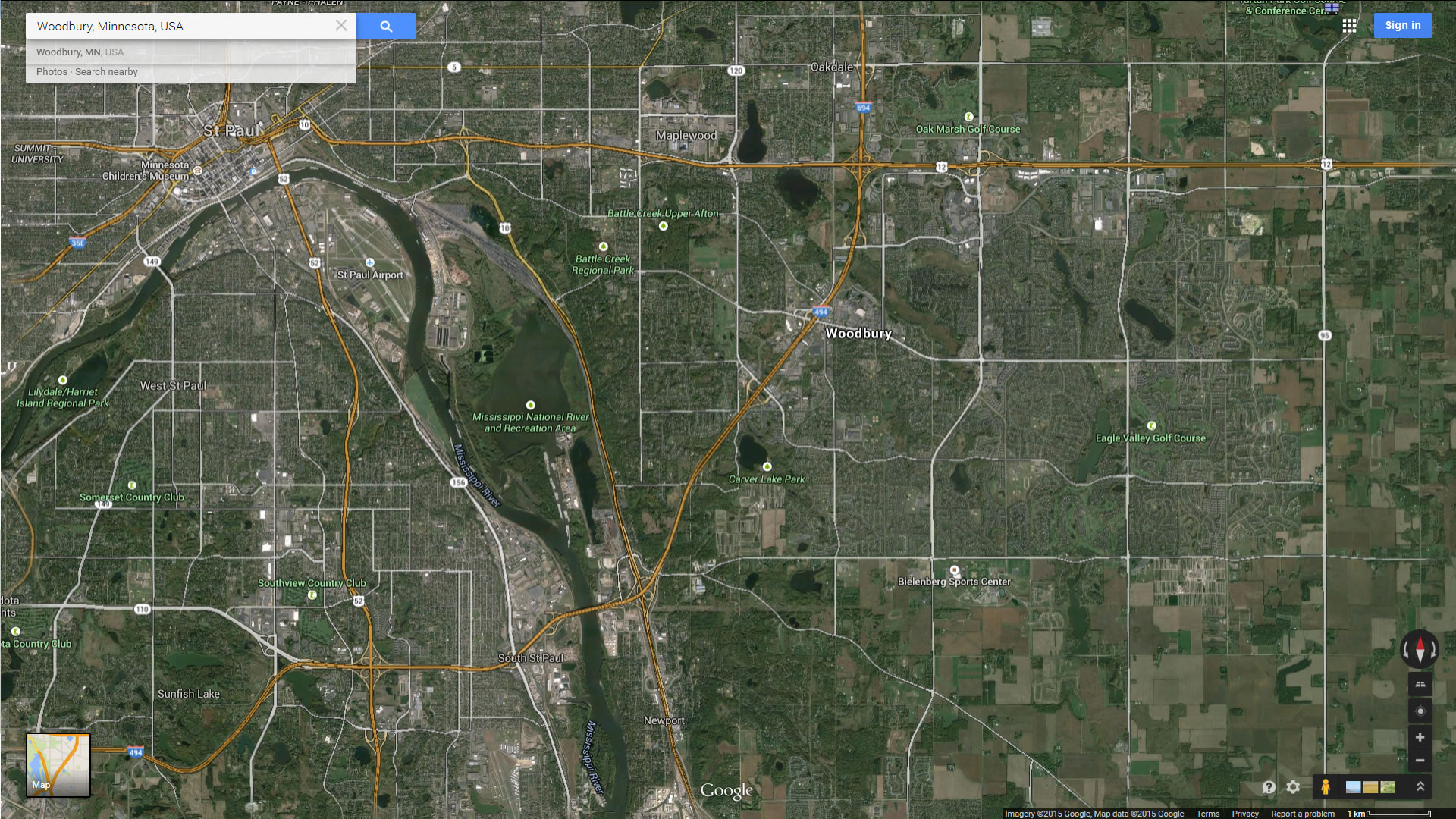This screenshot has width=1456, height=819.
Task: Show my location on map
Action: click(1420, 711)
